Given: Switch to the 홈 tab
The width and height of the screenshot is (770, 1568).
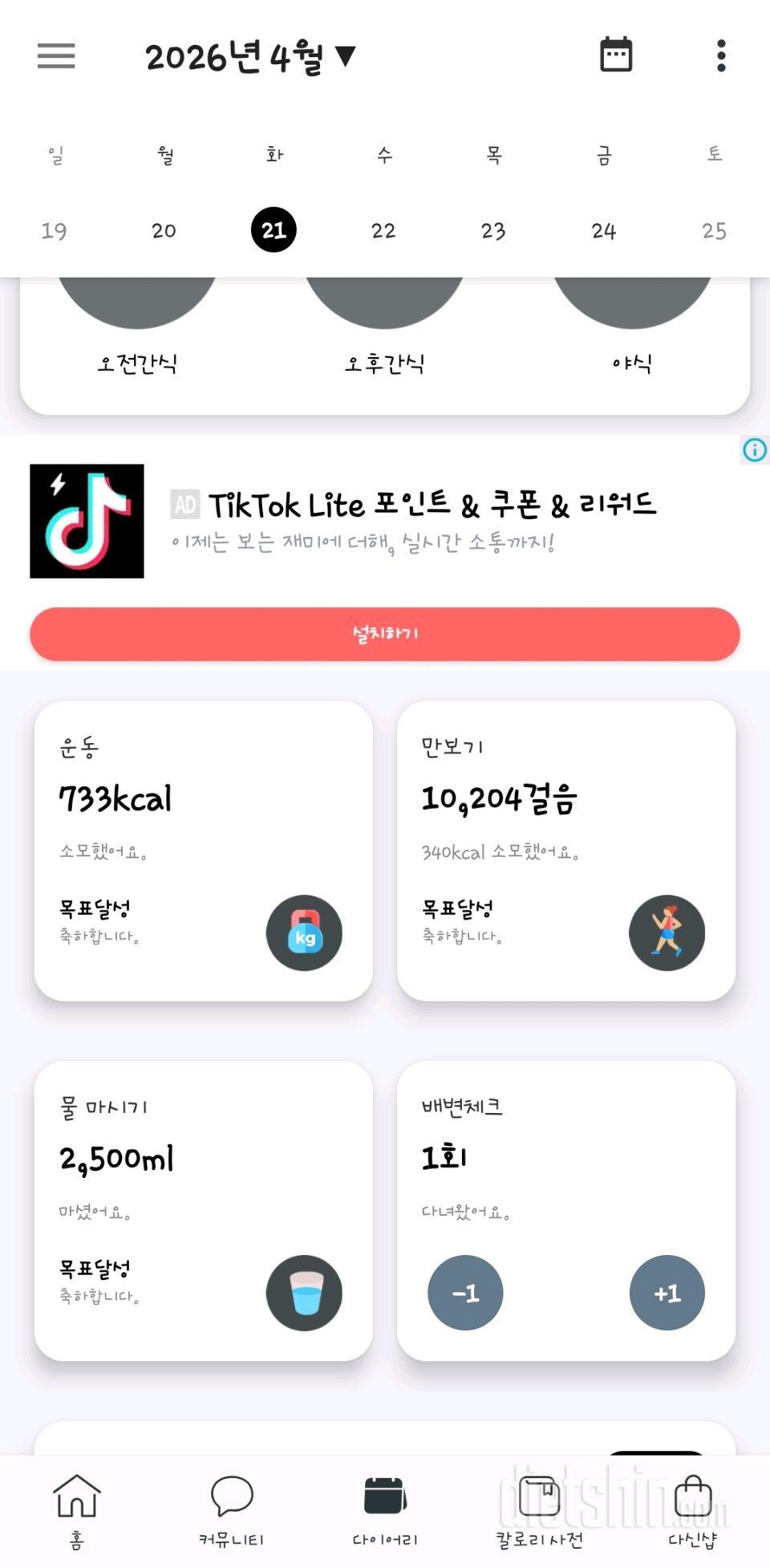Looking at the screenshot, I should [x=77, y=1510].
